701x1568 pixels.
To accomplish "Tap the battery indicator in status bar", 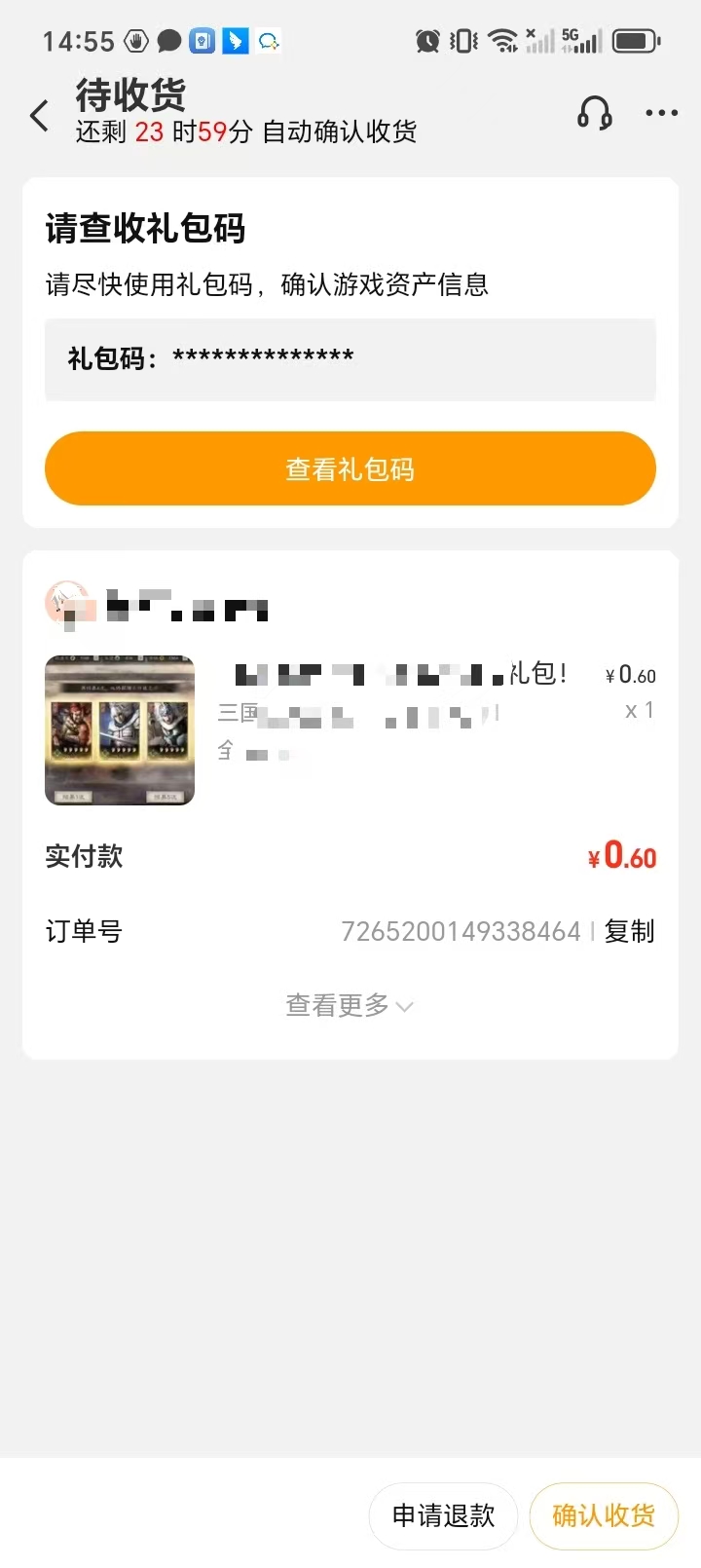I will [x=637, y=41].
